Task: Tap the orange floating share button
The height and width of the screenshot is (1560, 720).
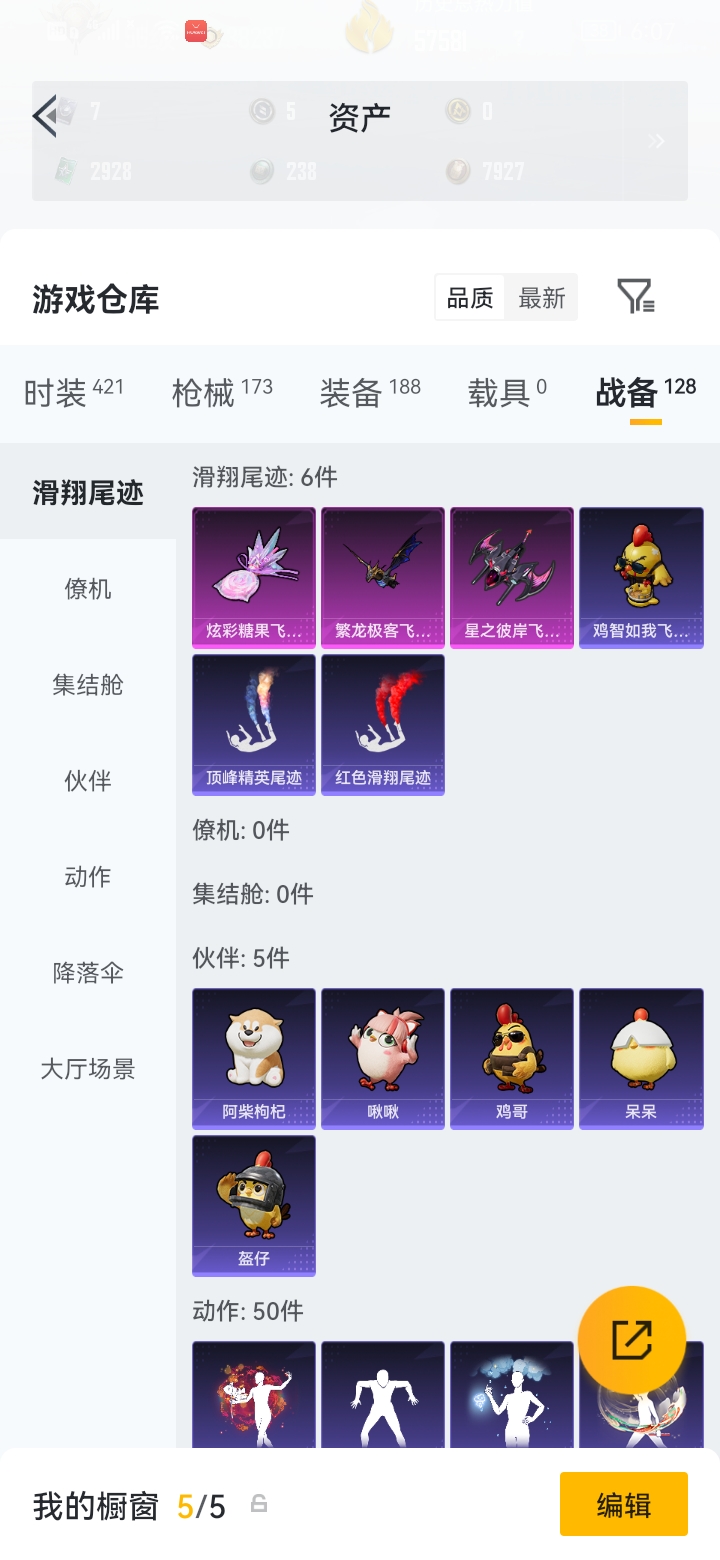Action: (632, 1340)
